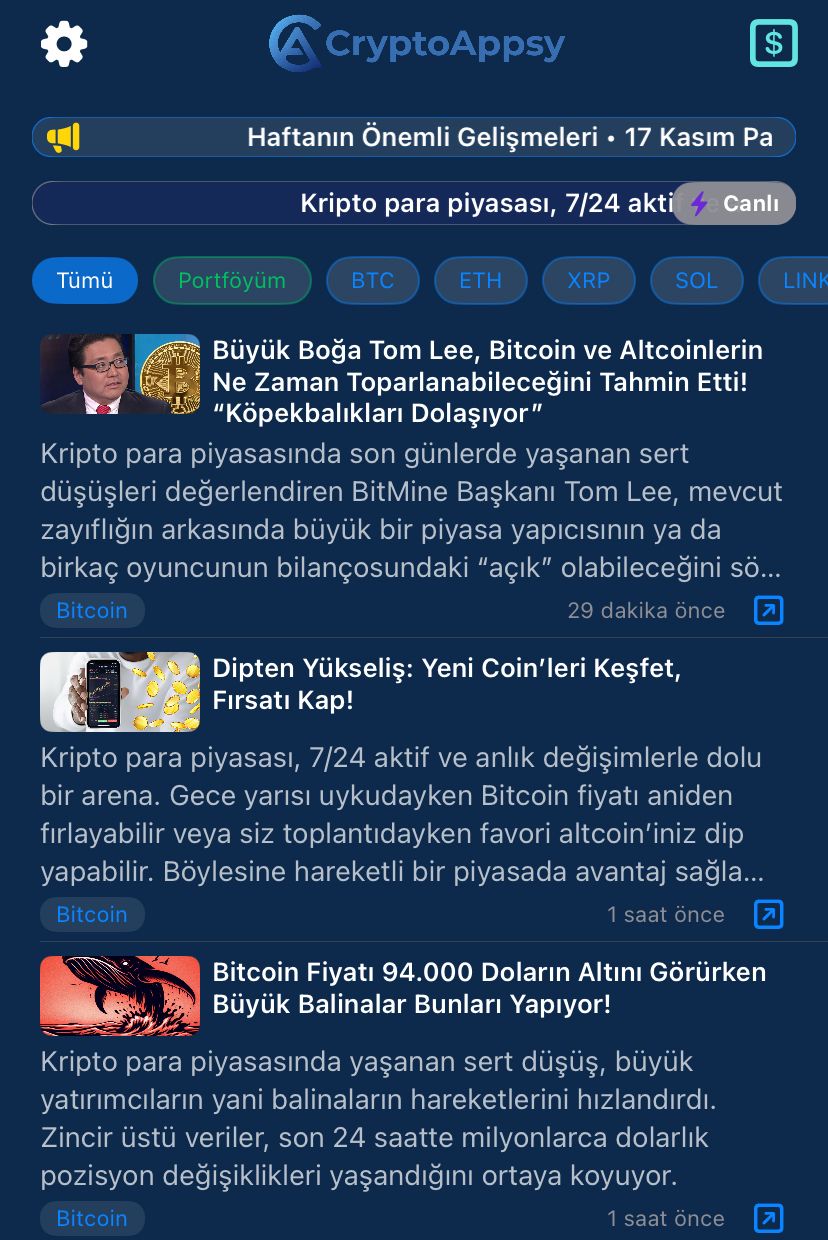Open Büyük Balinalar article via external link icon
Screen dimensions: 828x1240
click(768, 1218)
